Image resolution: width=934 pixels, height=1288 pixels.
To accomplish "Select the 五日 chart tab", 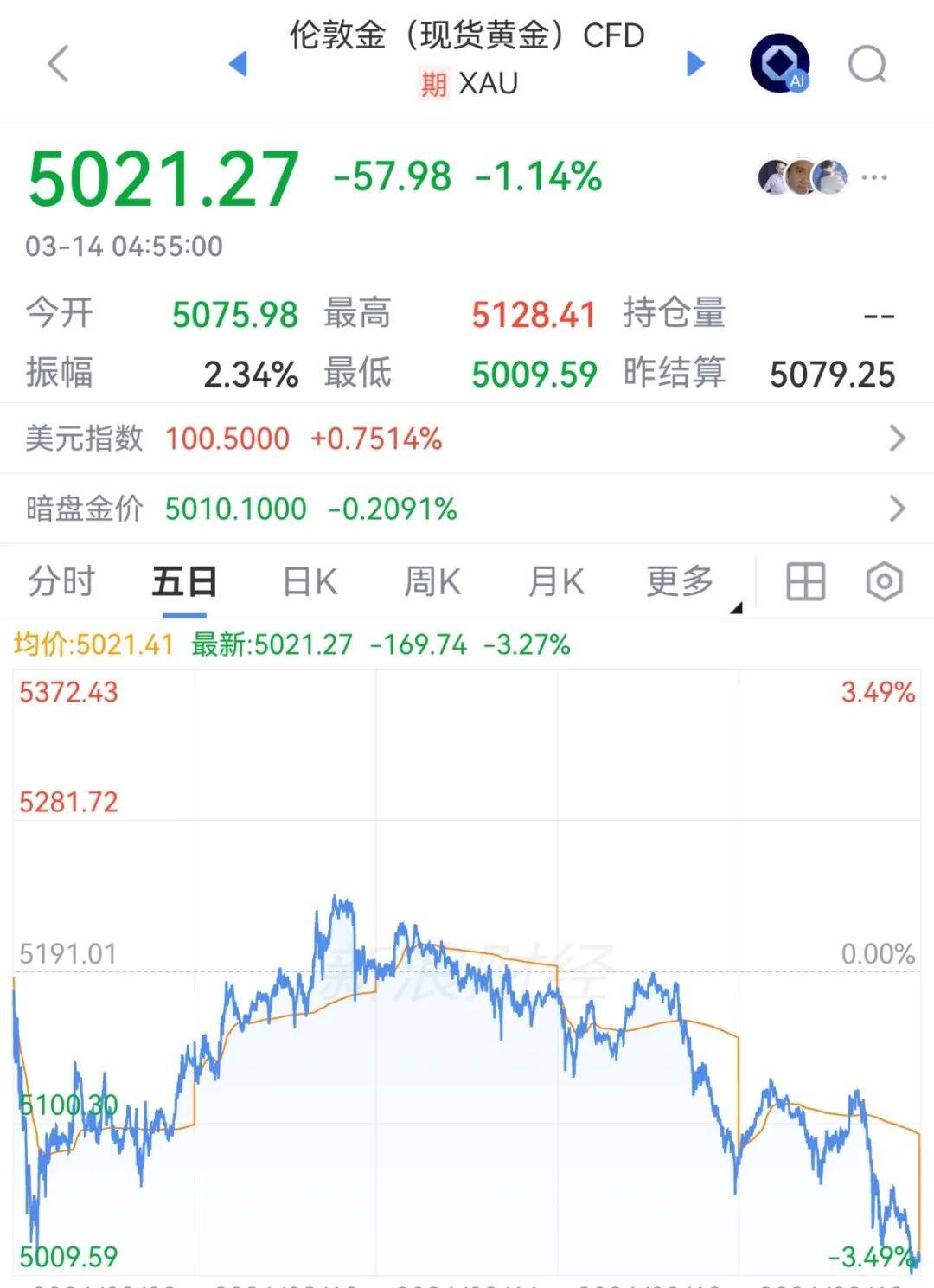I will tap(184, 582).
